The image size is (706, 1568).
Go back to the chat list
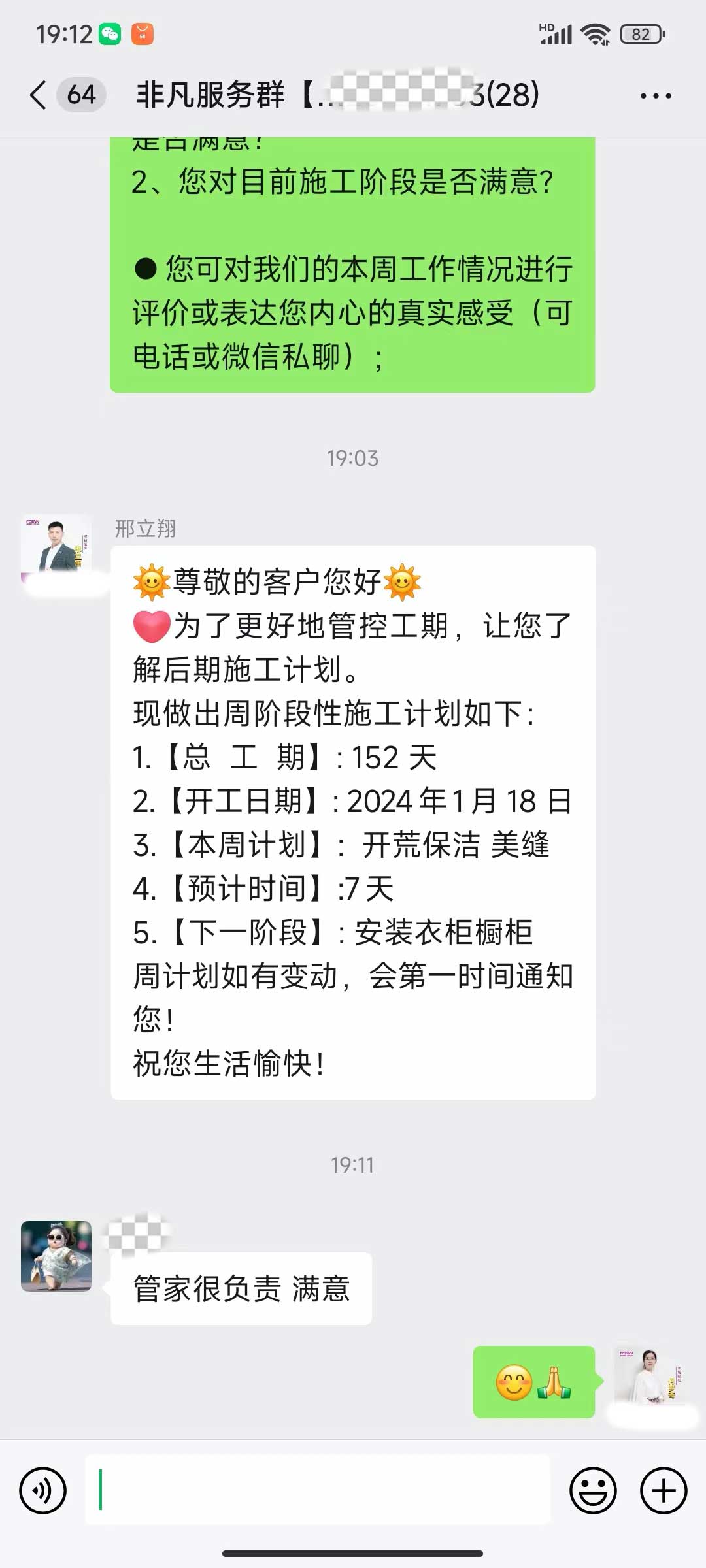(x=39, y=95)
